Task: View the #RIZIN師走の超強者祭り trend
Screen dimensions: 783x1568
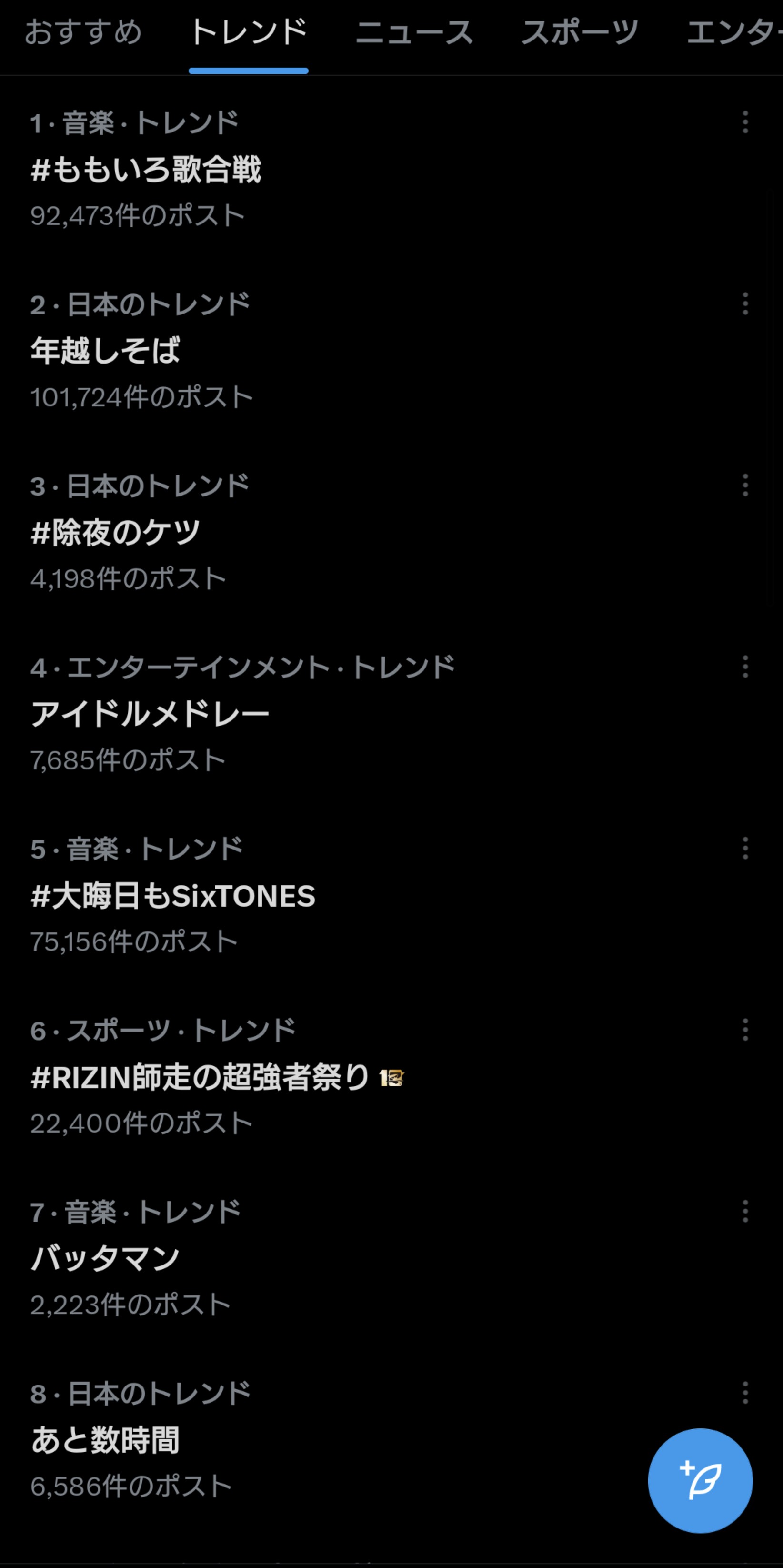Action: tap(201, 1077)
